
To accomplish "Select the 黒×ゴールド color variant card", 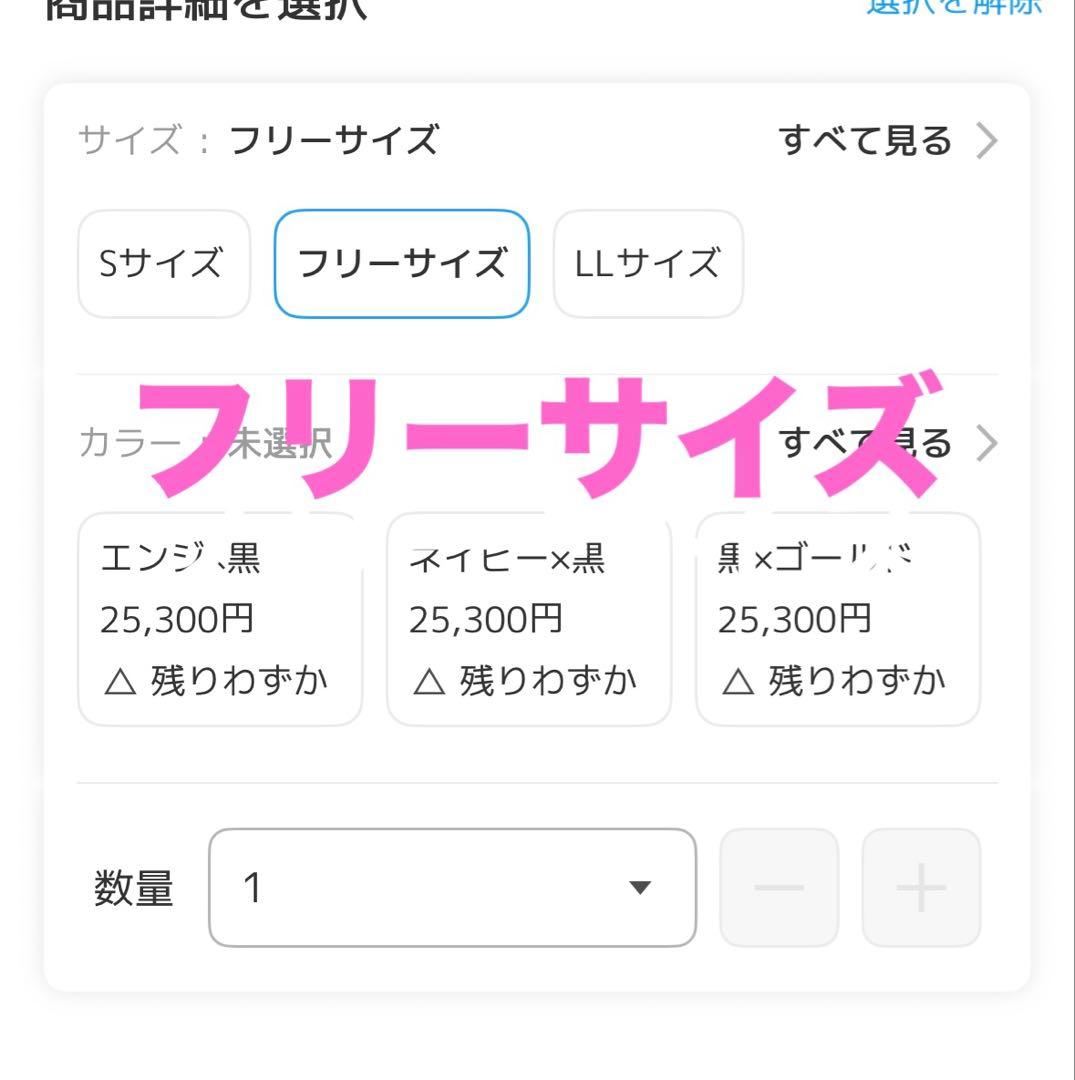I will tap(838, 620).
